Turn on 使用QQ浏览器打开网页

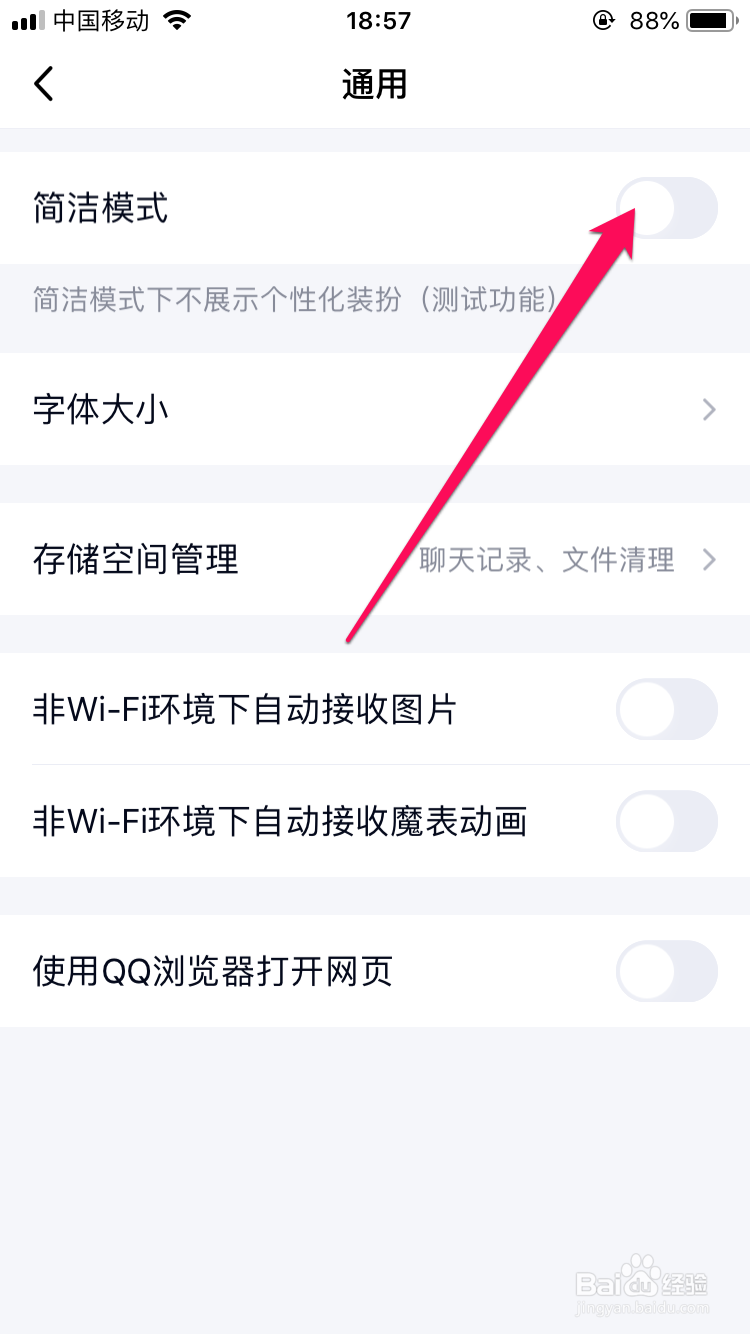pyautogui.click(x=667, y=971)
